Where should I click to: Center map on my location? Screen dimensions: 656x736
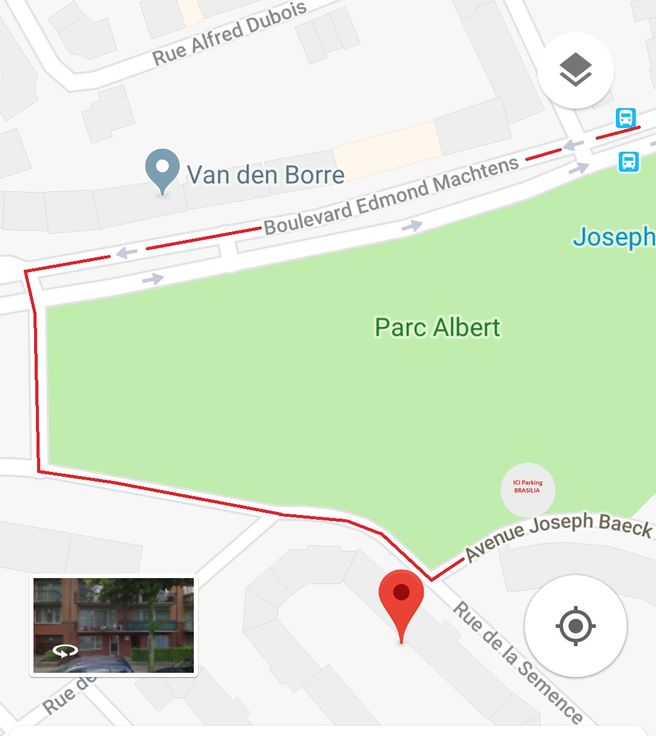(x=575, y=627)
